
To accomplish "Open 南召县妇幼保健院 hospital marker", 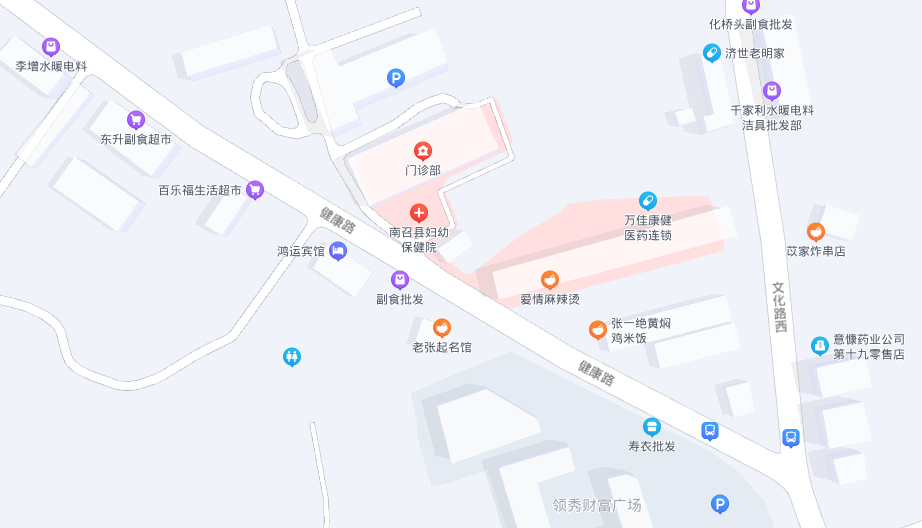I will point(418,212).
